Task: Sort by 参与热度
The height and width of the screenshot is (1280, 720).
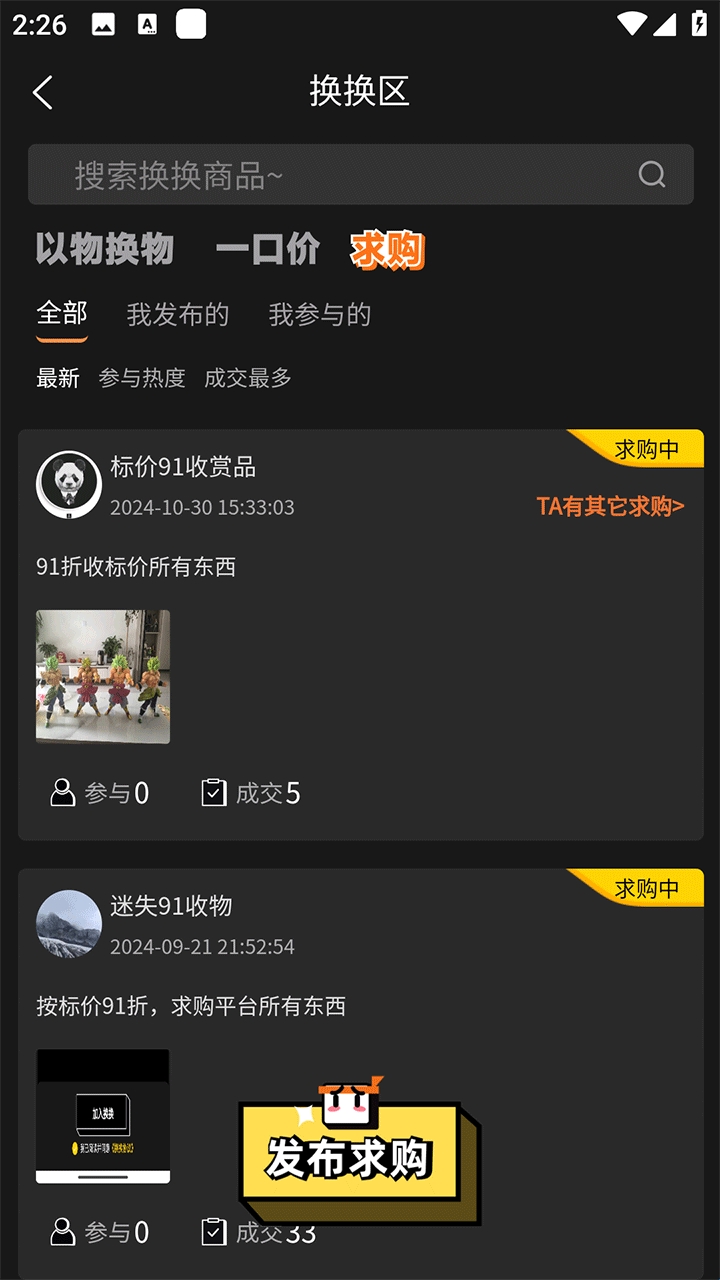Action: [x=142, y=378]
